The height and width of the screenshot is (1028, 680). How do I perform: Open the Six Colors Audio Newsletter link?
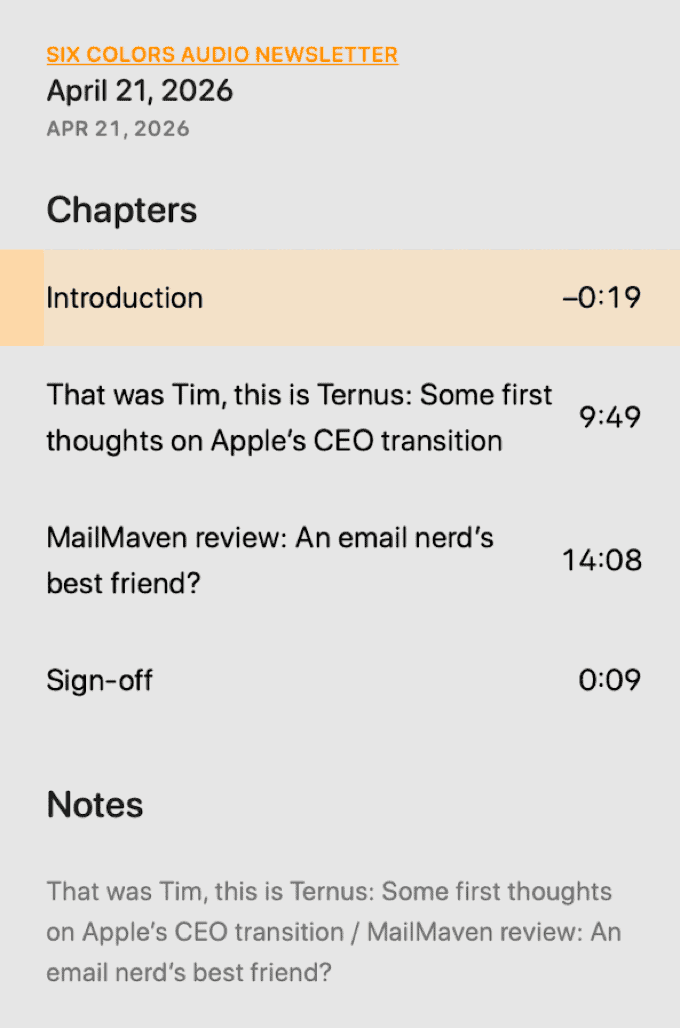tap(222, 55)
